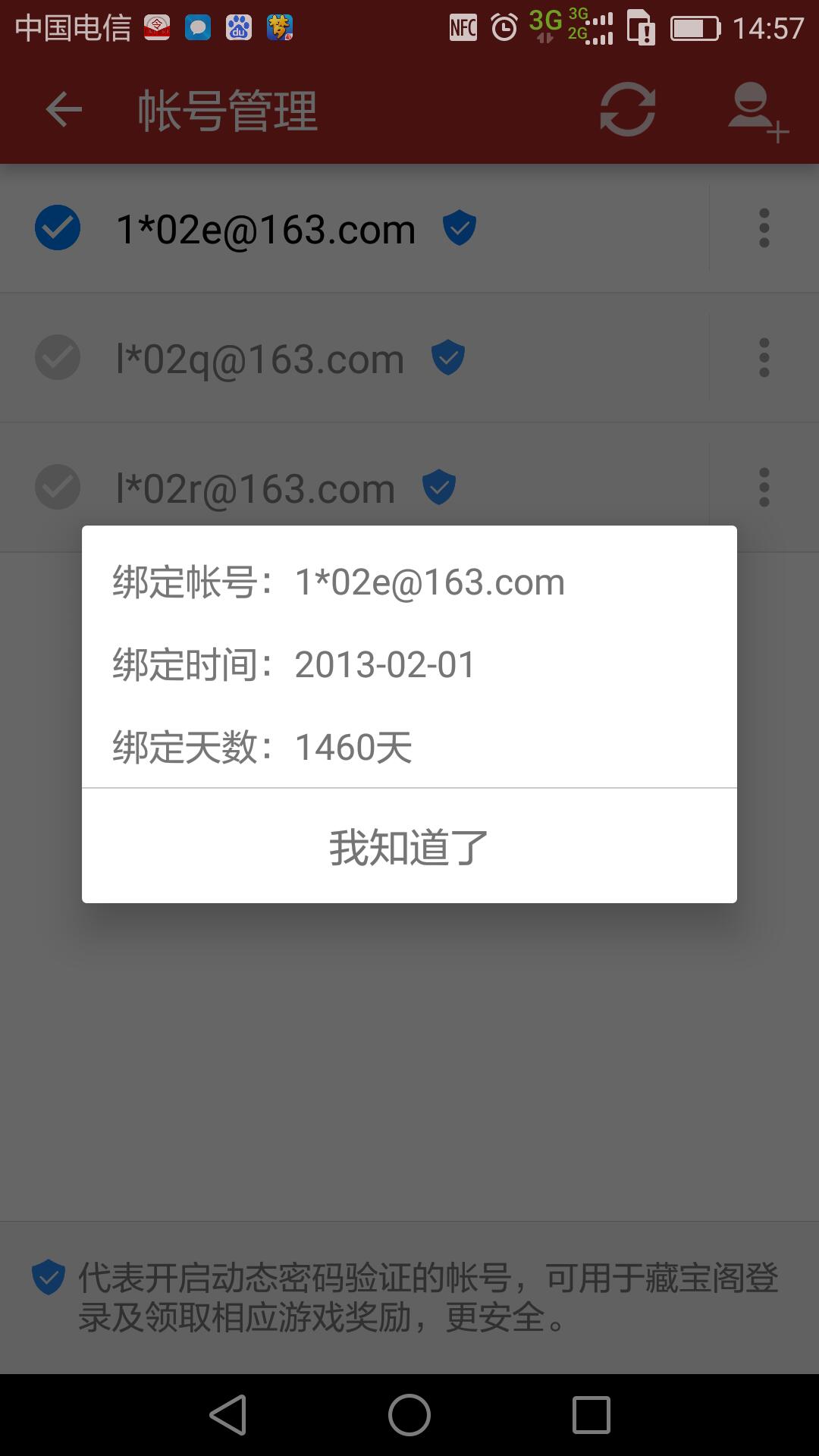819x1456 pixels.
Task: Dismiss the dialog with 我知道了
Action: (x=409, y=847)
